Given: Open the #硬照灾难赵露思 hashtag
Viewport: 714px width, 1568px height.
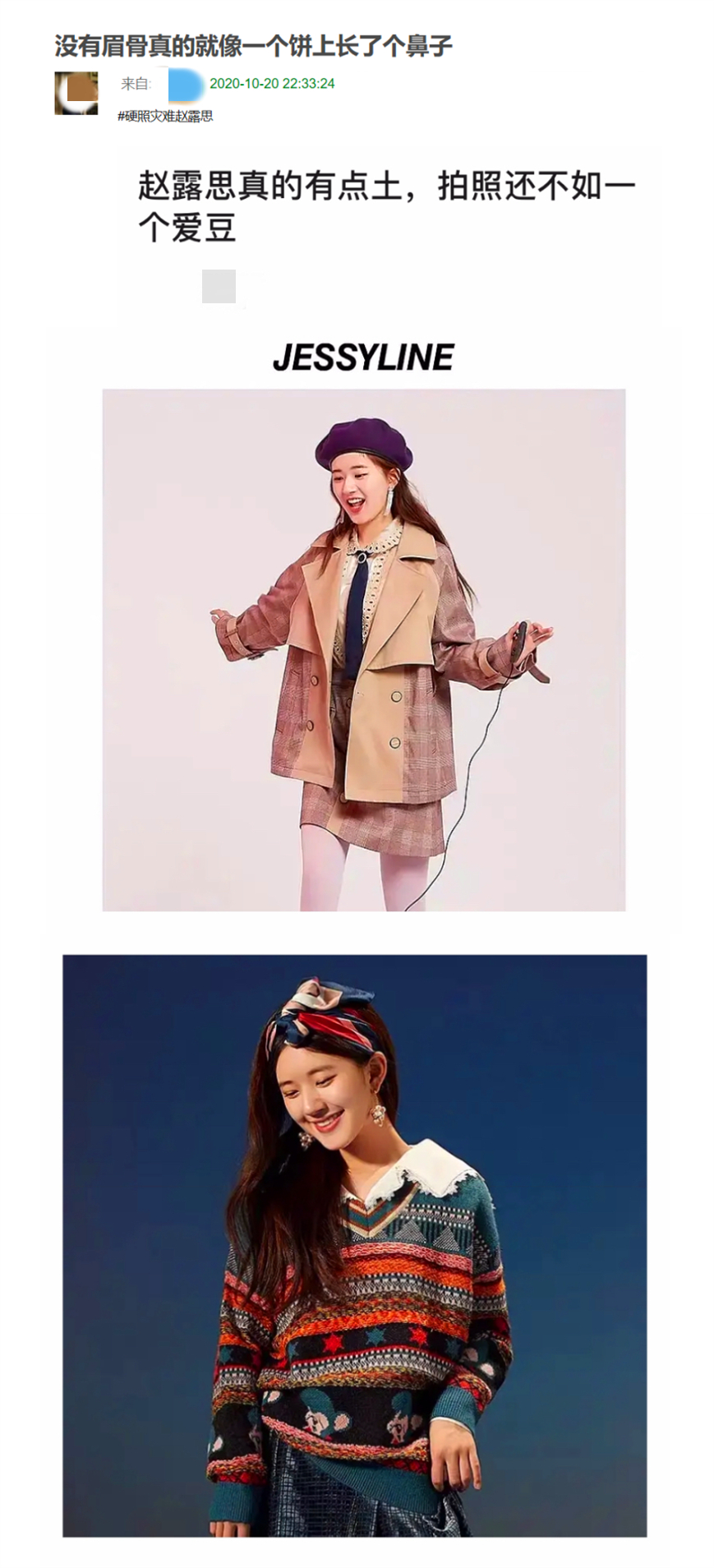Looking at the screenshot, I should (x=165, y=117).
